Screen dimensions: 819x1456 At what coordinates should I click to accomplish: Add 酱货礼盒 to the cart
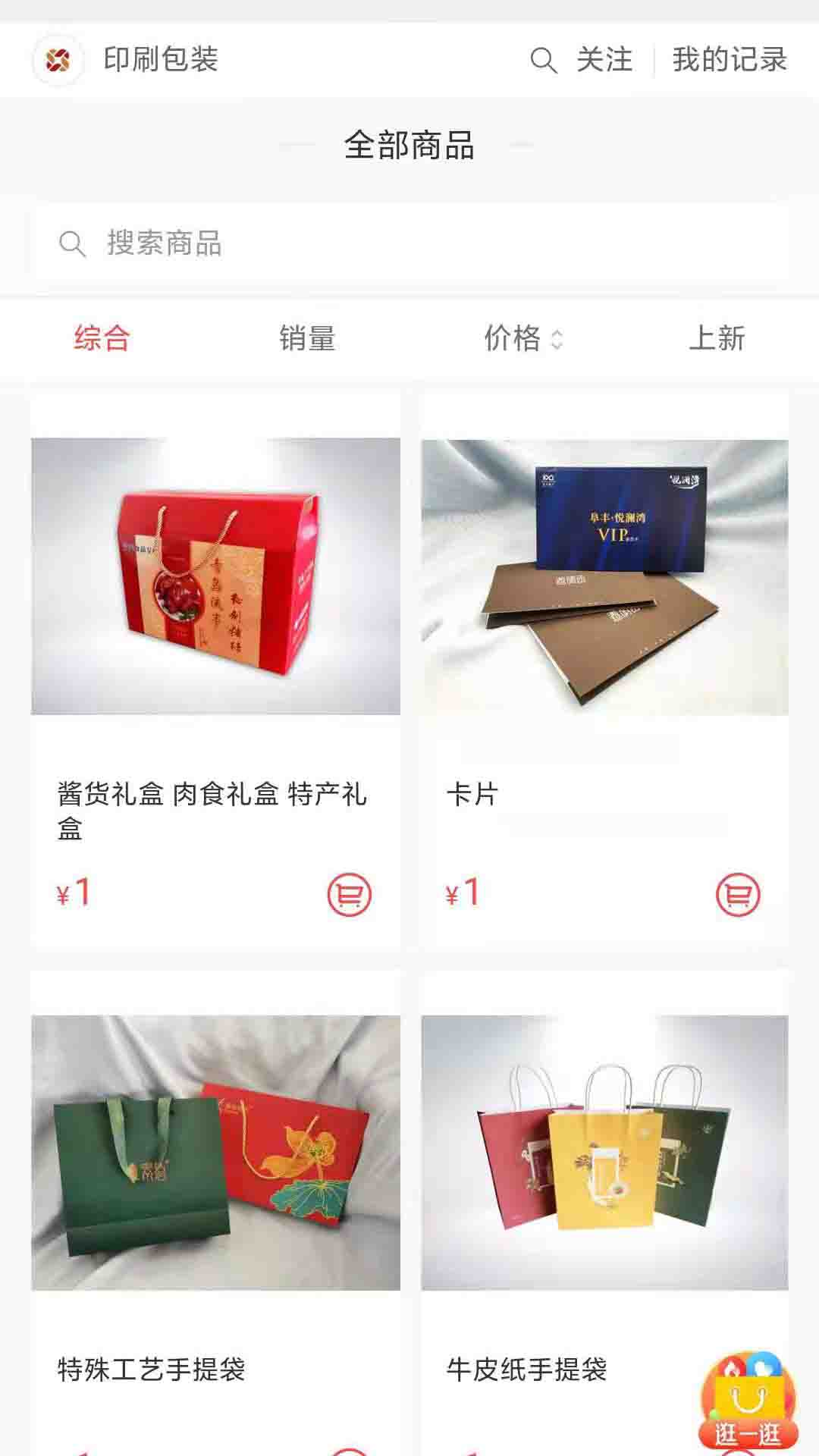(x=349, y=895)
